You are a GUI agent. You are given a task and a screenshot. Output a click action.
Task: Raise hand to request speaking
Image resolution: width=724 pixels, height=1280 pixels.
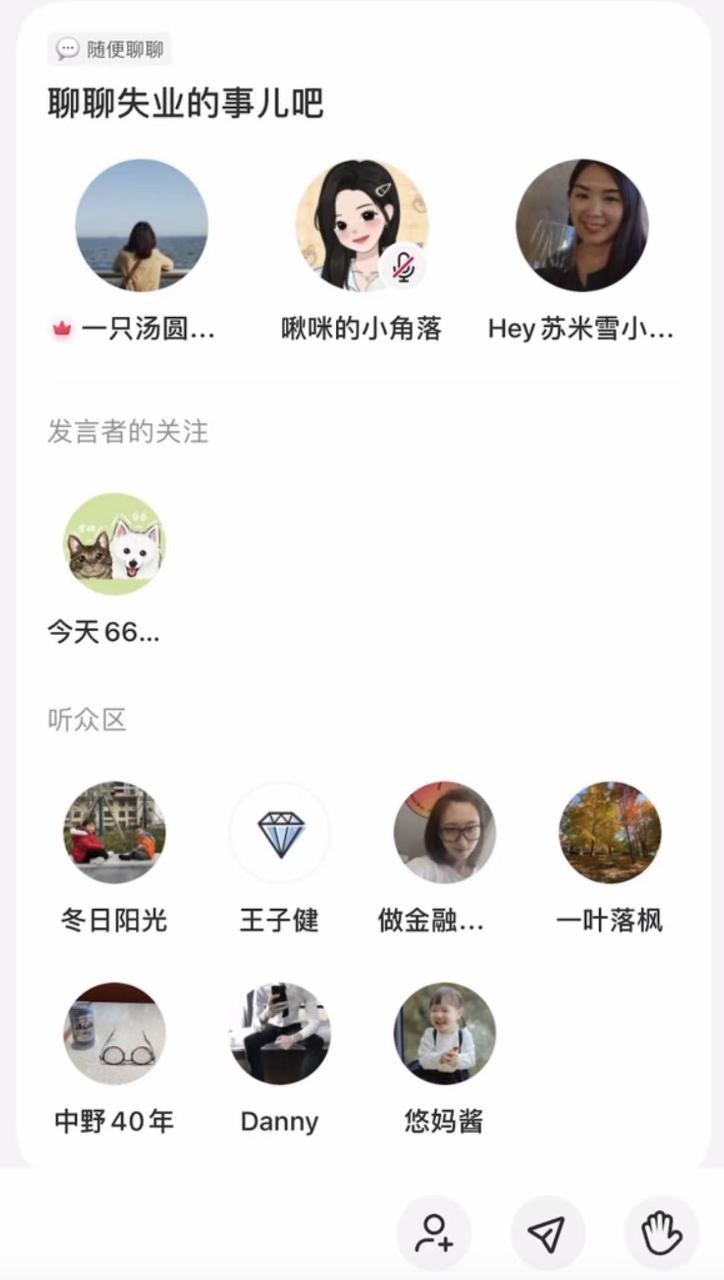661,1232
